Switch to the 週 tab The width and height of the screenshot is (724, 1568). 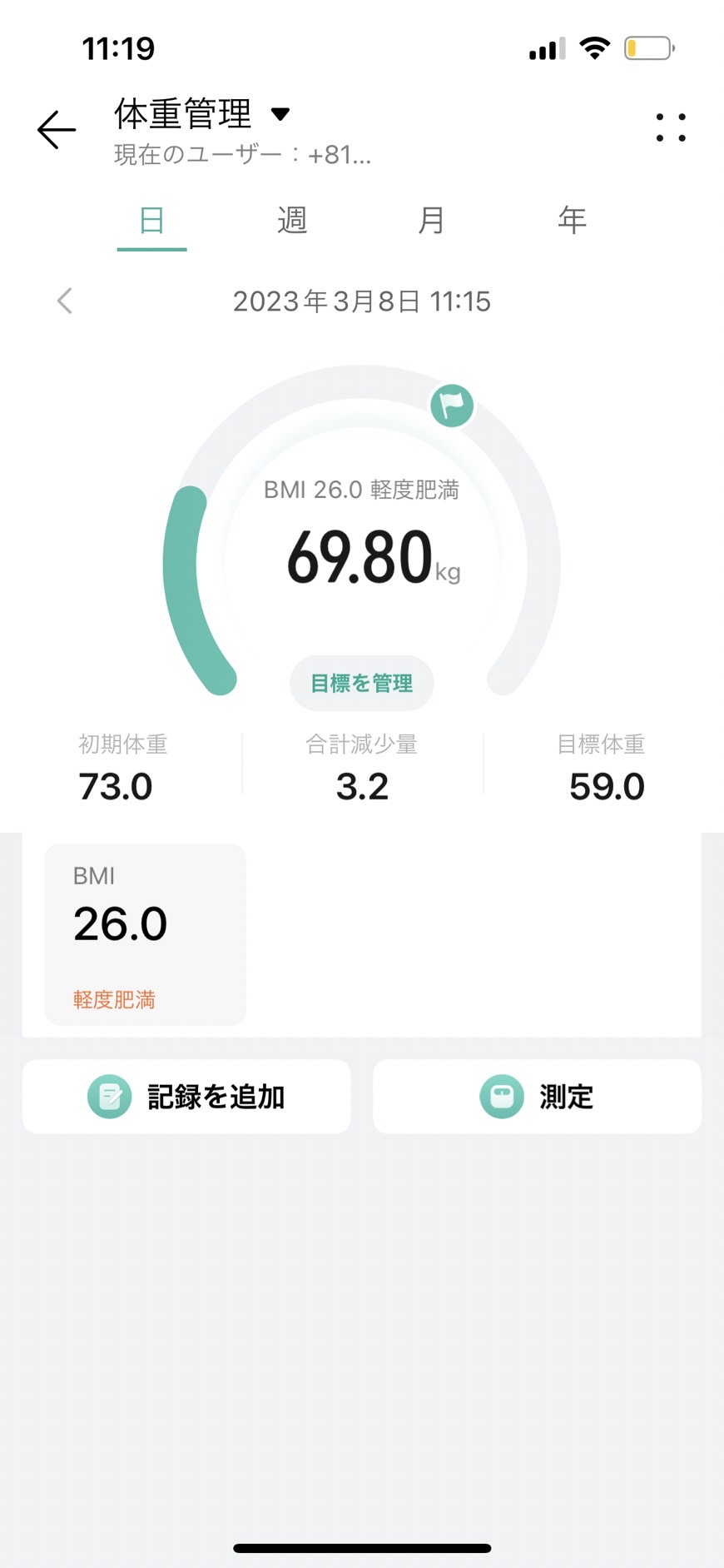click(x=292, y=221)
